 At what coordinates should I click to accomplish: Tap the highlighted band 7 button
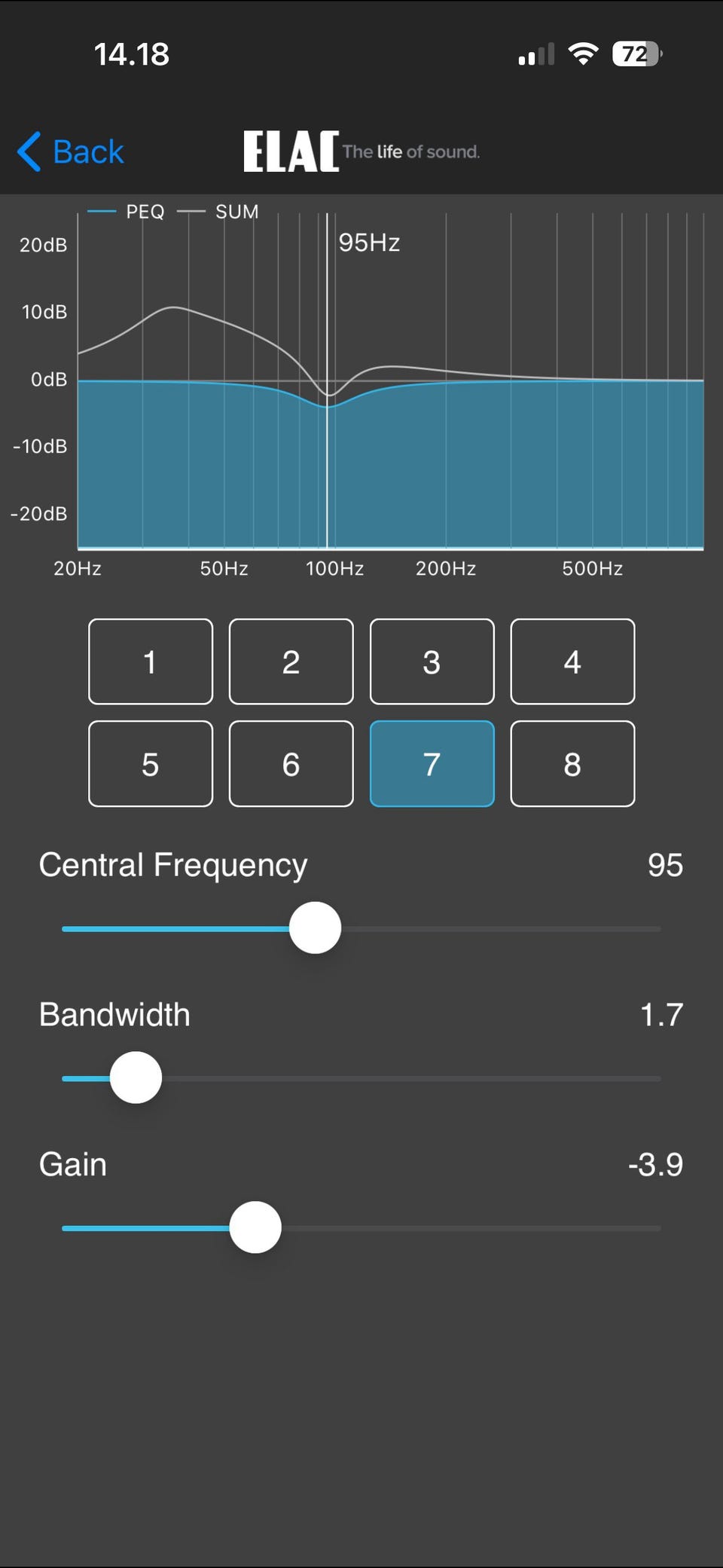432,764
